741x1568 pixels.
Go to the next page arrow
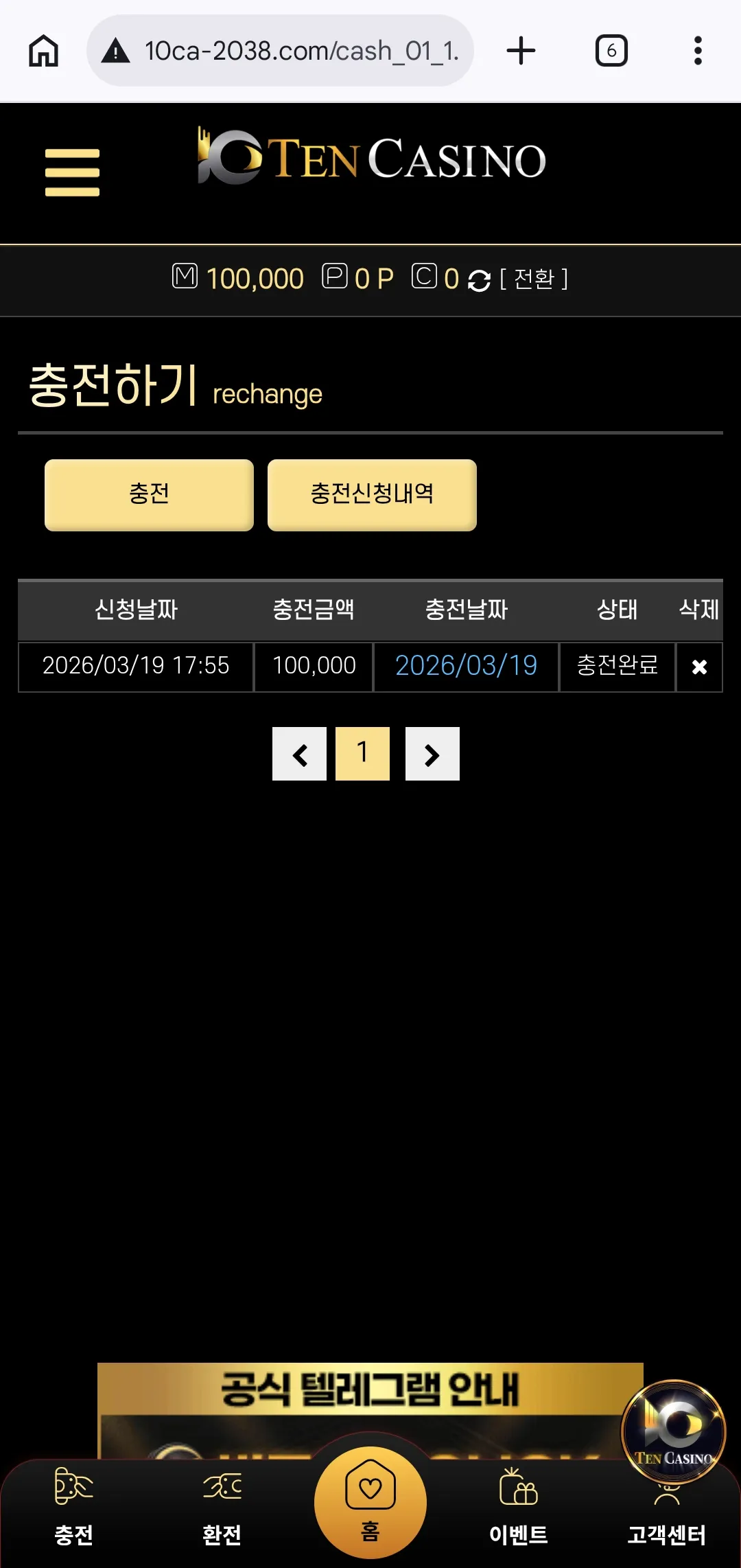click(x=432, y=754)
